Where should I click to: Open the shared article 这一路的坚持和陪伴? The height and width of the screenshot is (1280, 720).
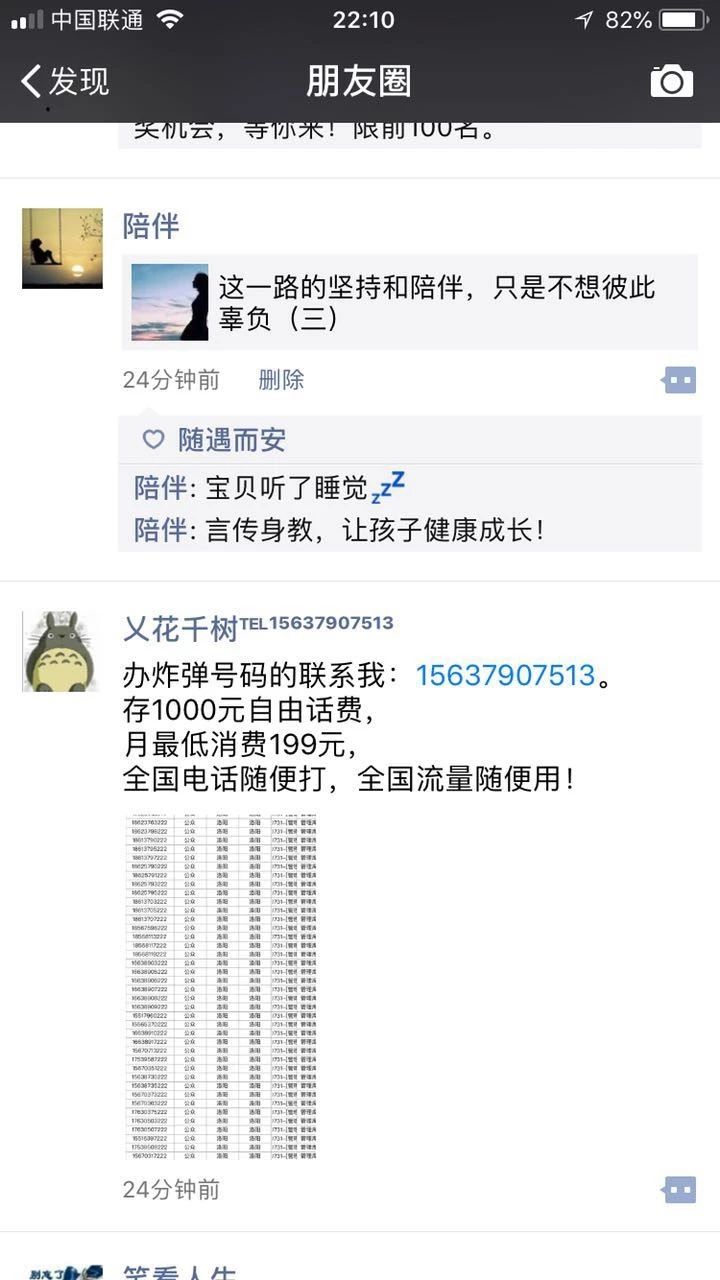pyautogui.click(x=410, y=303)
